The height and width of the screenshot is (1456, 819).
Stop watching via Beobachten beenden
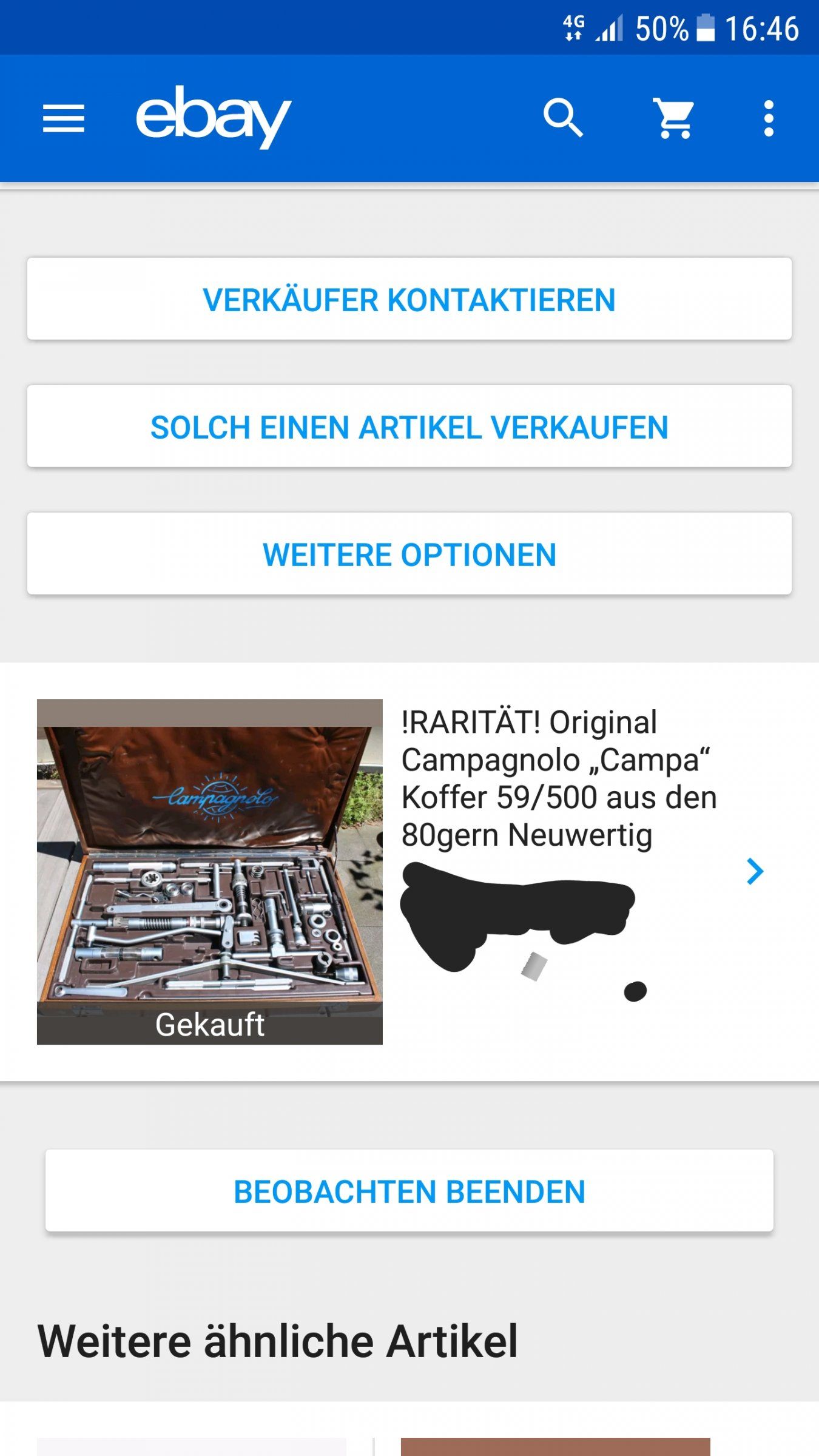409,1191
